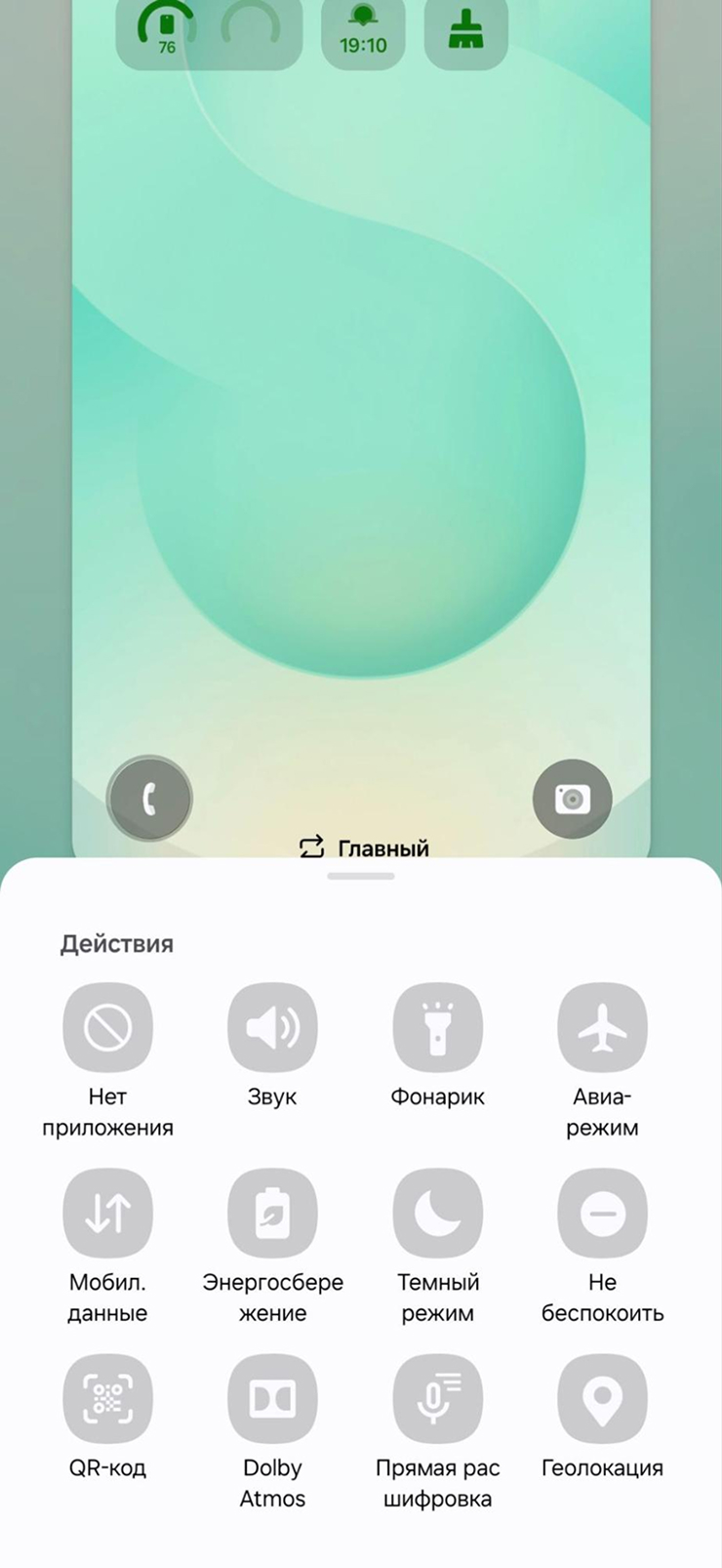Tap the cleaner broom widget in preview

coord(465,31)
